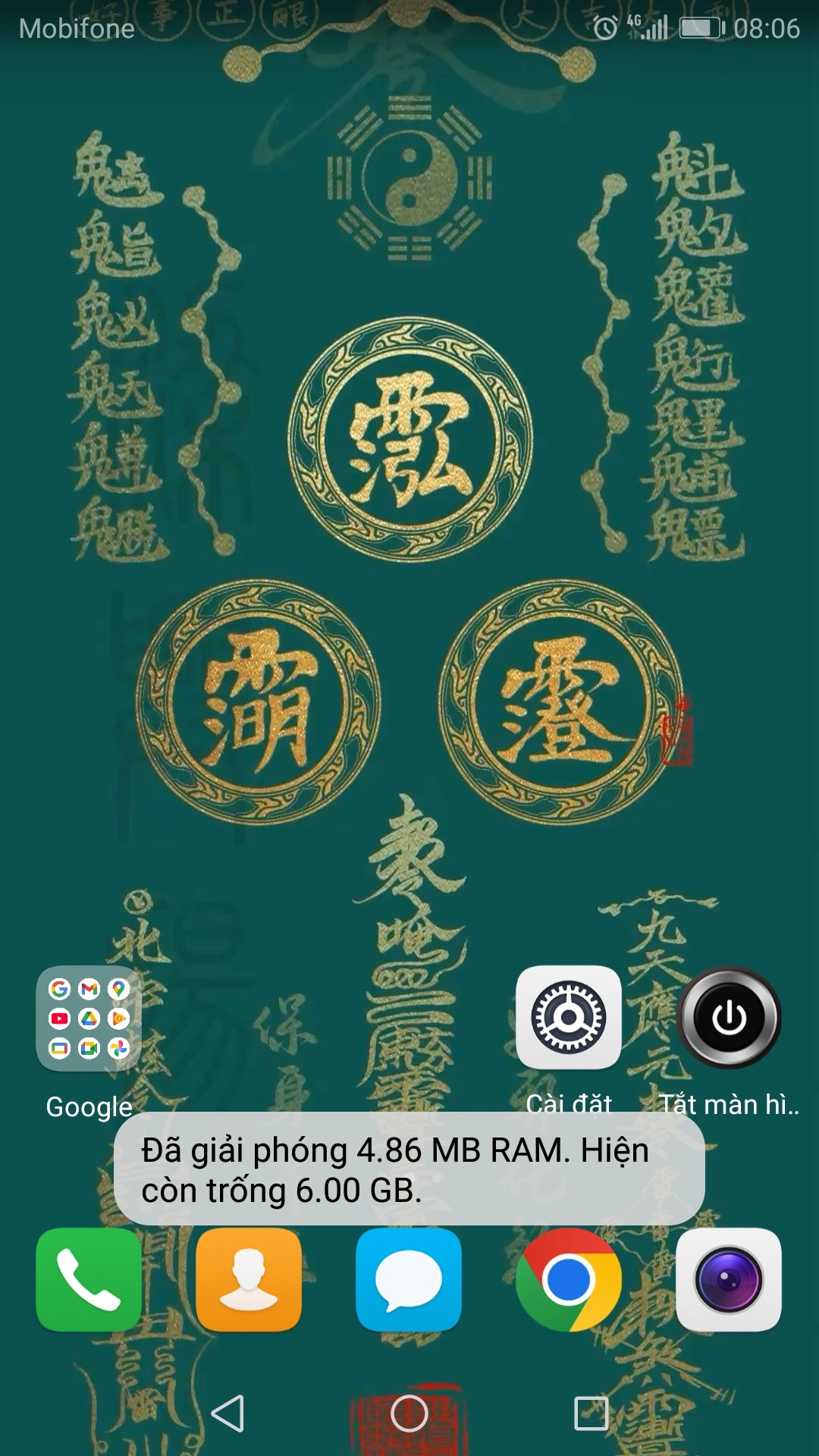This screenshot has width=819, height=1456.
Task: Open the Messages app
Action: 409,1280
